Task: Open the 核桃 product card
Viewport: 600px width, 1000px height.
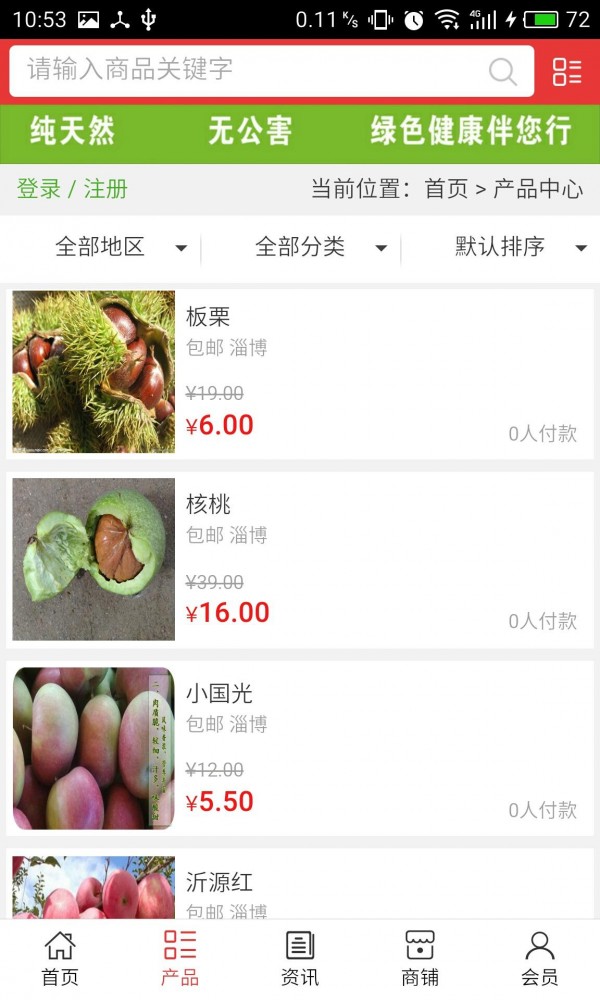Action: click(x=300, y=560)
